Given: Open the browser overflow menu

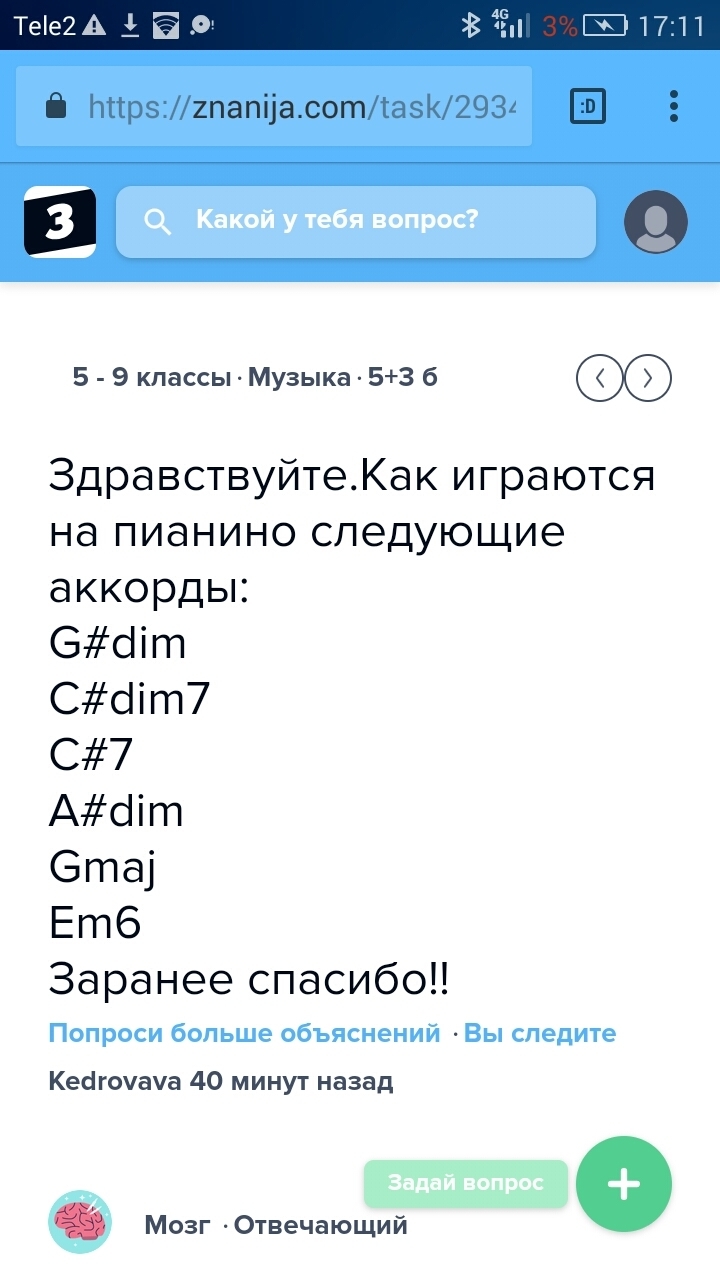Looking at the screenshot, I should click(x=674, y=106).
